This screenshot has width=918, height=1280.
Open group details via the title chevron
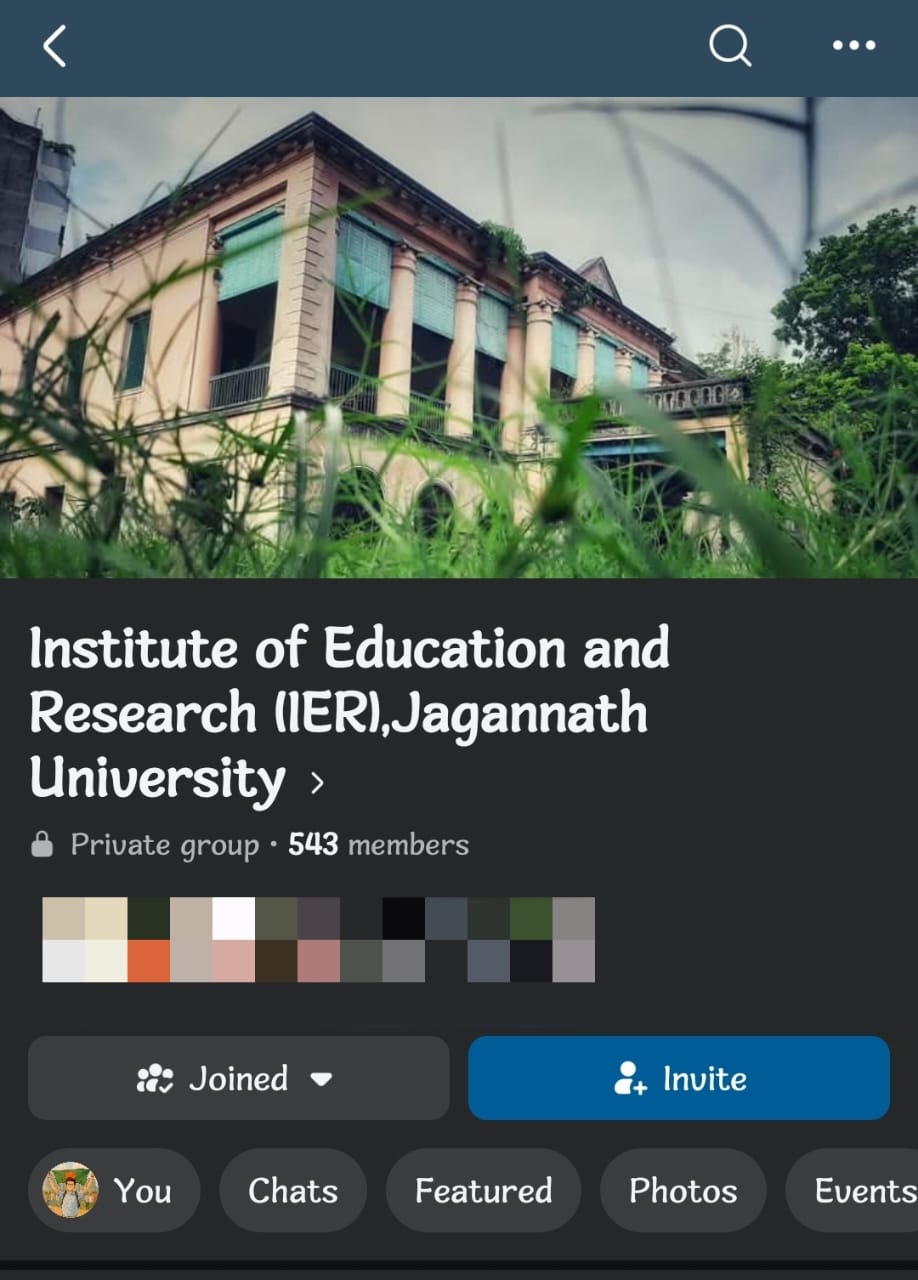pos(317,782)
